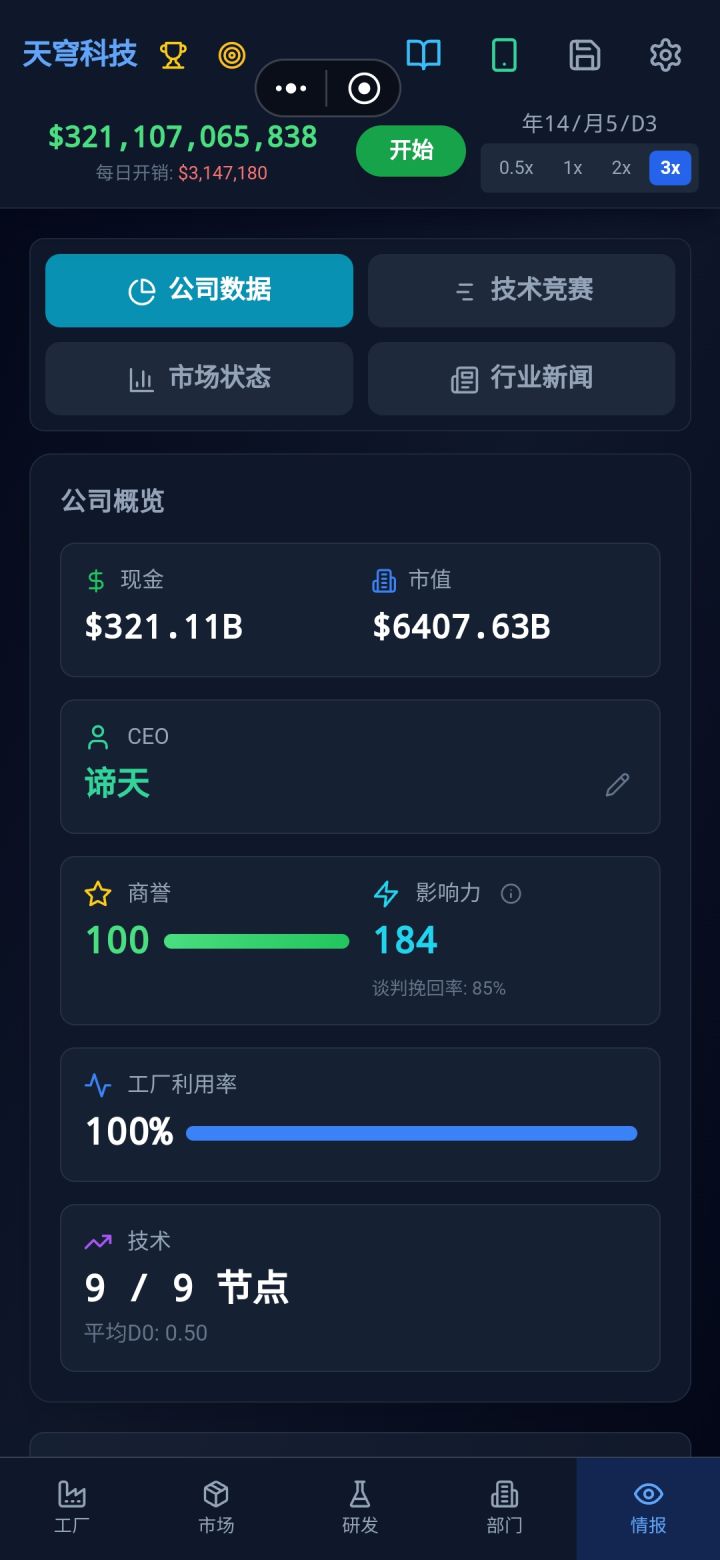
Task: Click the info icon next to 影响力
Action: point(510,893)
